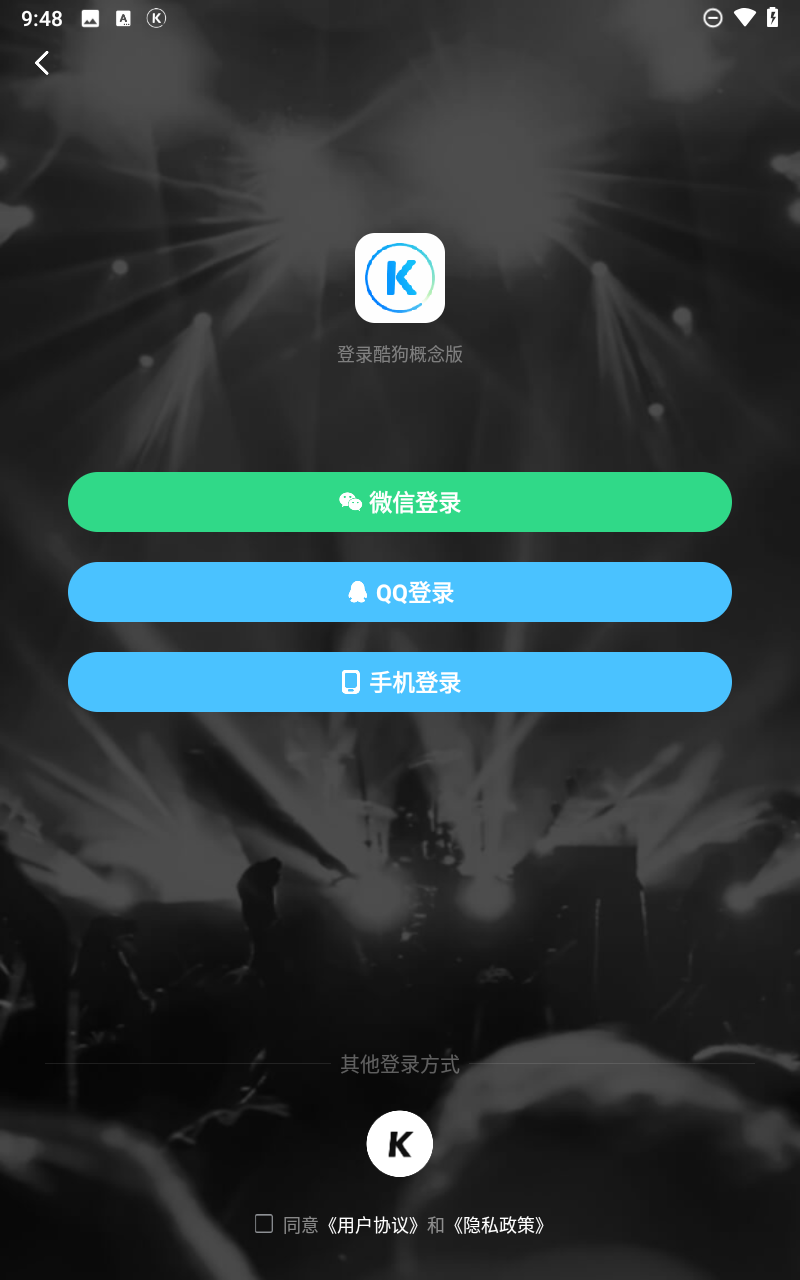Choose the QQ登录 button
Screen dimensions: 800x1280
pyautogui.click(x=400, y=592)
